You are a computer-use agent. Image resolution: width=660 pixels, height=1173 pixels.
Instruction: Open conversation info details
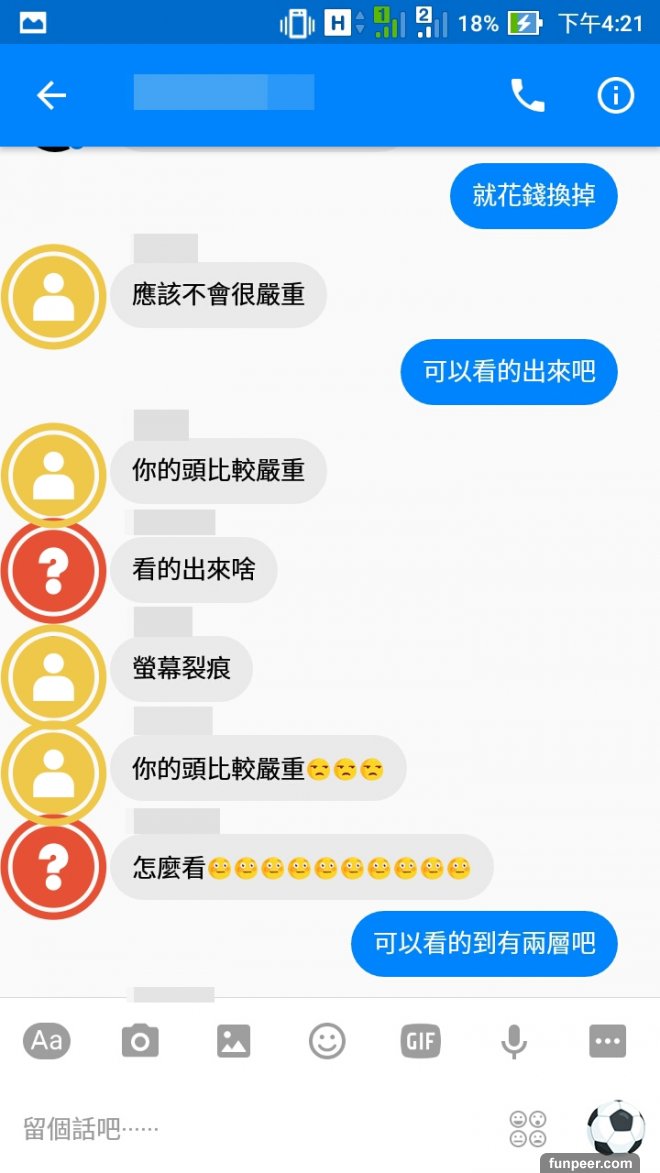pos(615,95)
